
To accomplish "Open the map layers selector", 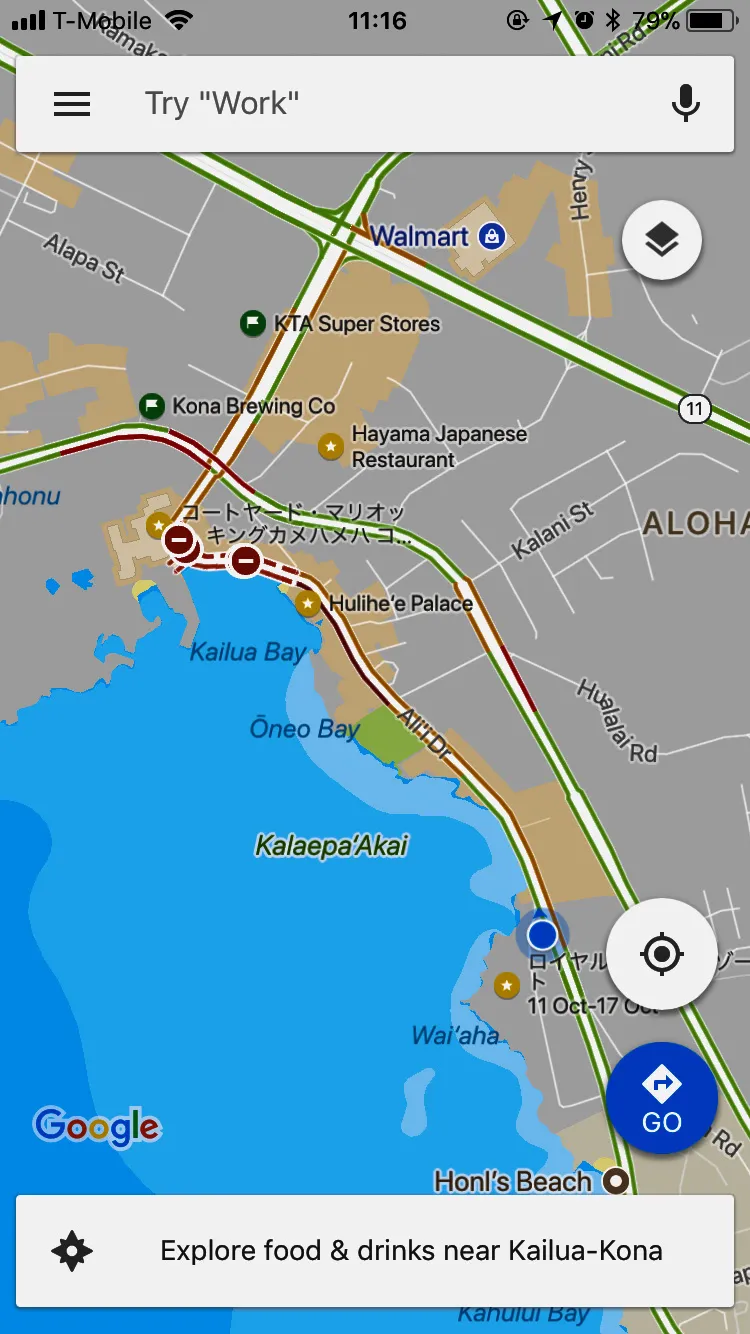I will pyautogui.click(x=661, y=240).
